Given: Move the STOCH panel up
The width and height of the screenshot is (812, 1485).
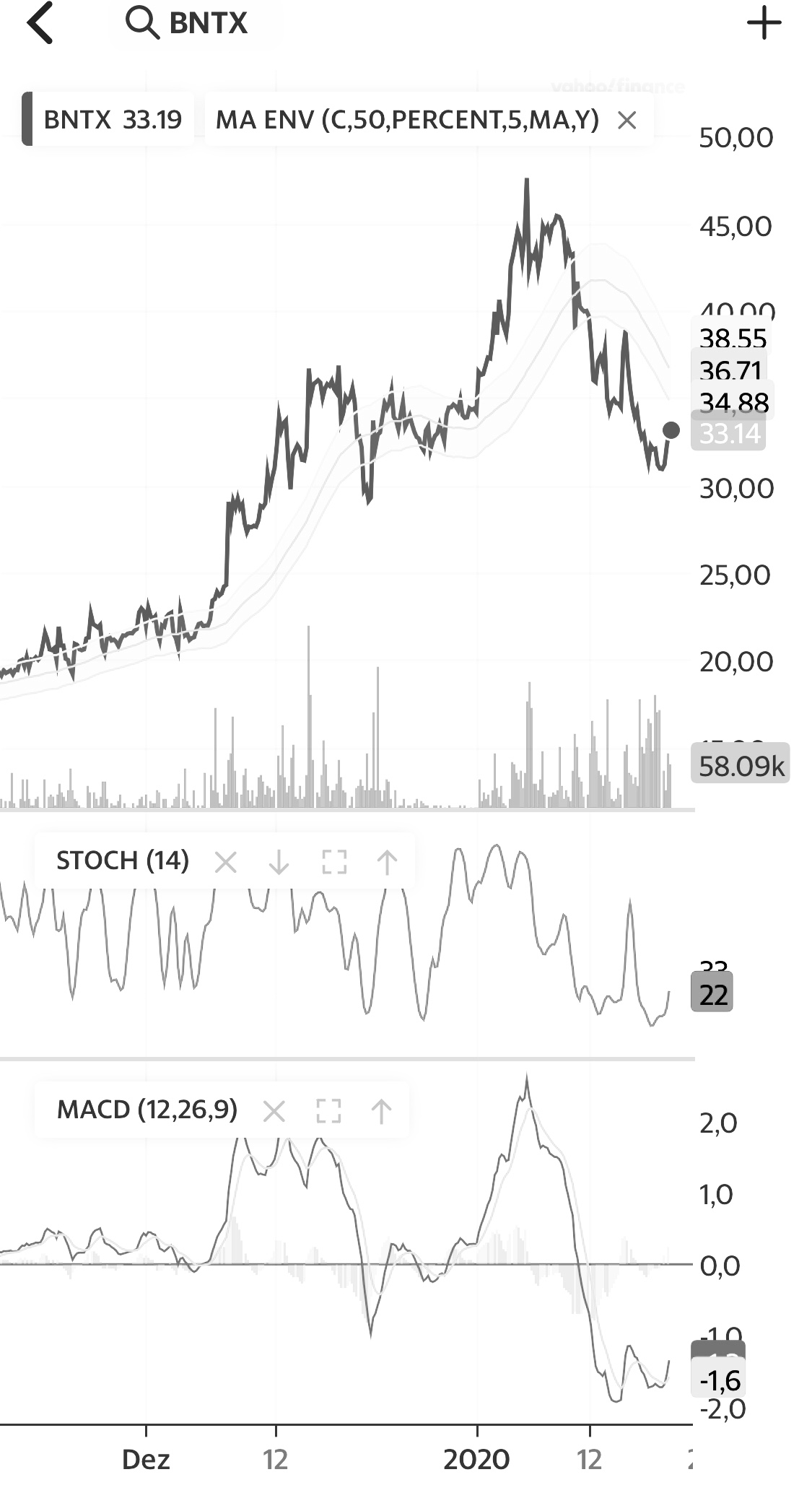Looking at the screenshot, I should tap(387, 861).
